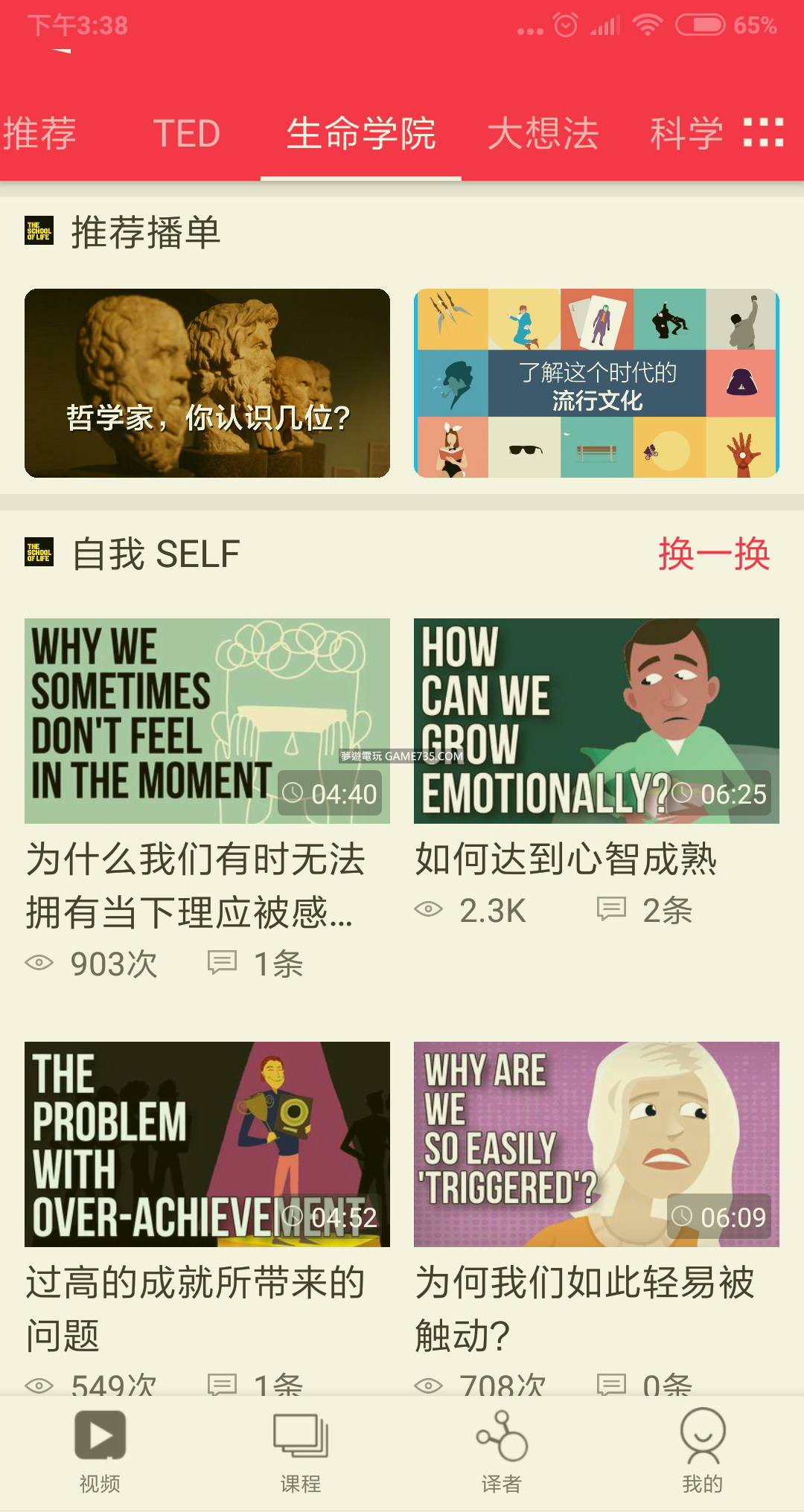Open the channel grid menu icon

click(x=763, y=133)
